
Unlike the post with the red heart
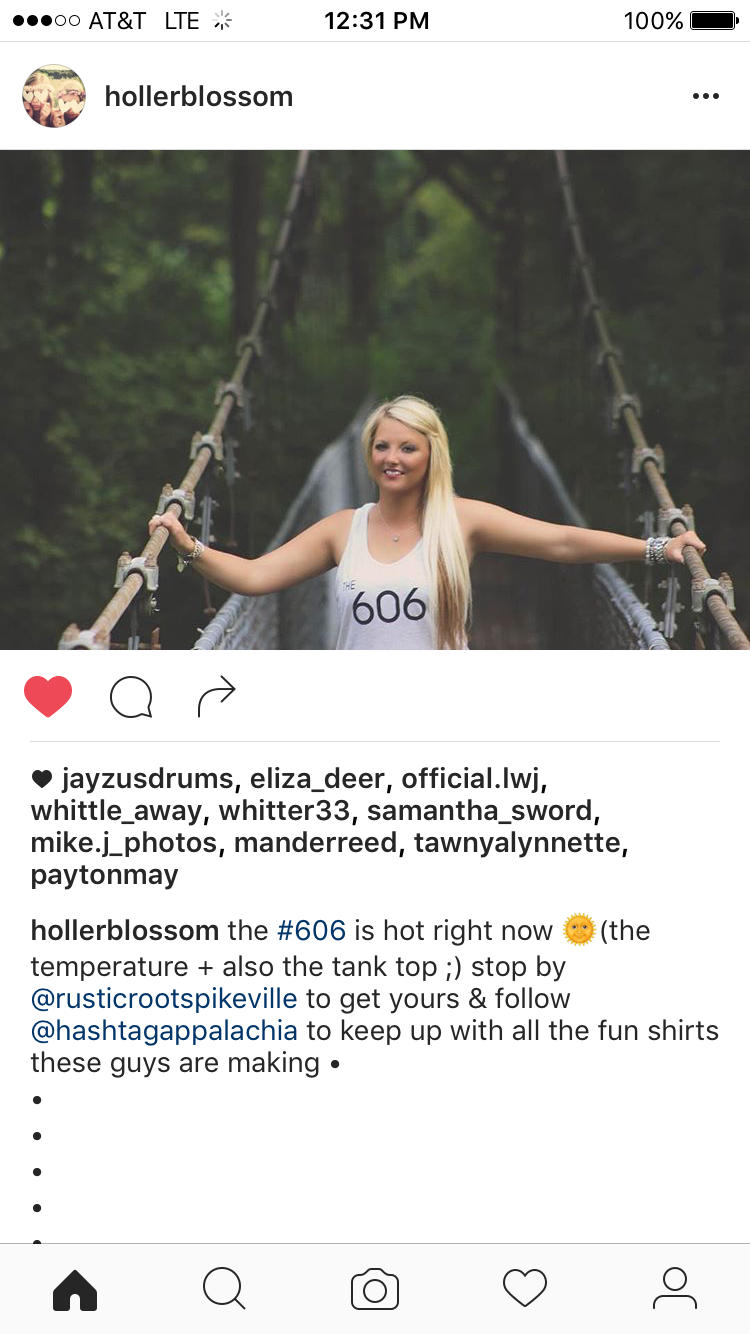pyautogui.click(x=48, y=697)
